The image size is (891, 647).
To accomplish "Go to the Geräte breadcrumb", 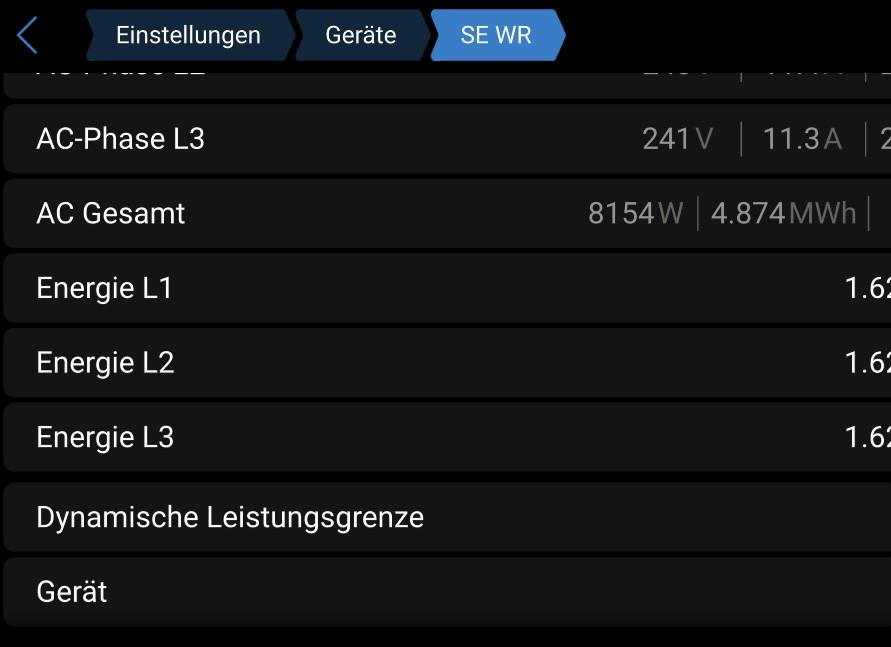I will pyautogui.click(x=360, y=35).
